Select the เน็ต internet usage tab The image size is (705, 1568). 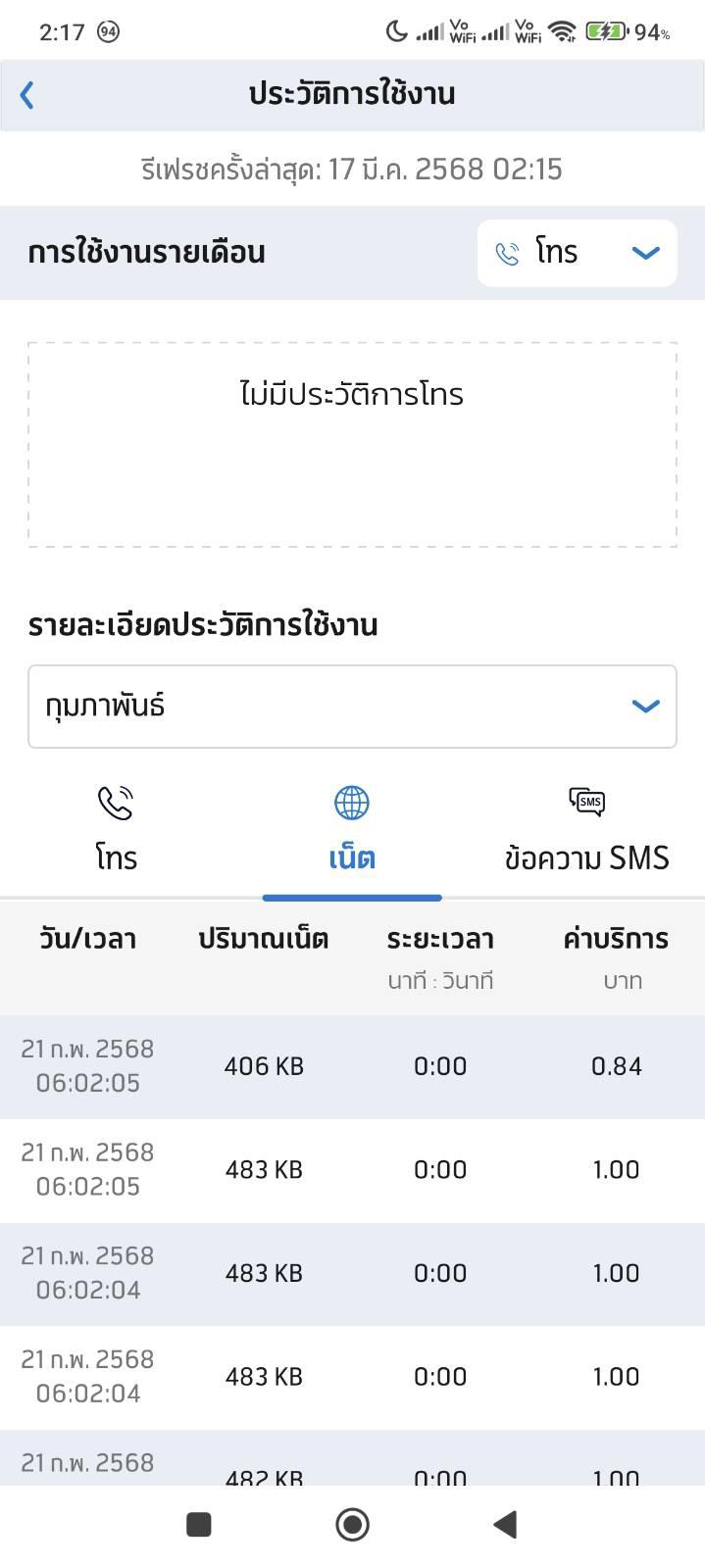click(352, 830)
